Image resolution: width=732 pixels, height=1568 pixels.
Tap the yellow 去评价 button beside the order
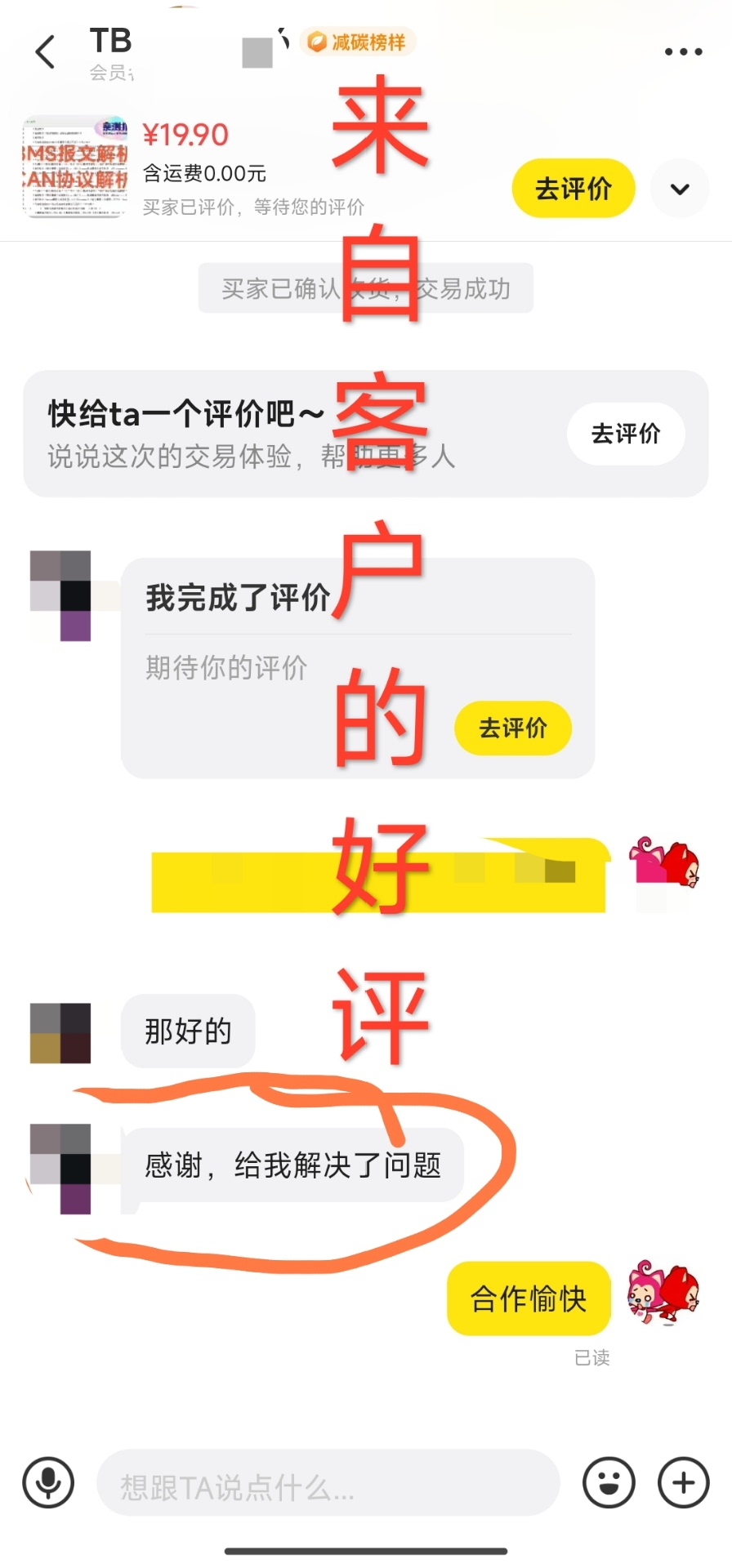coord(573,189)
